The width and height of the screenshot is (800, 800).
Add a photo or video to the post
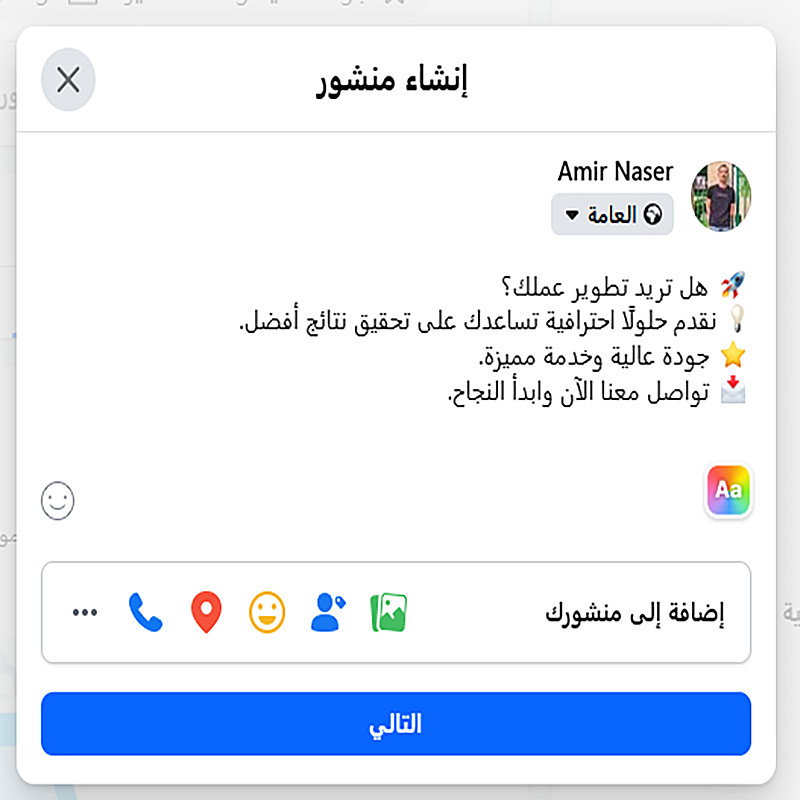[x=388, y=612]
